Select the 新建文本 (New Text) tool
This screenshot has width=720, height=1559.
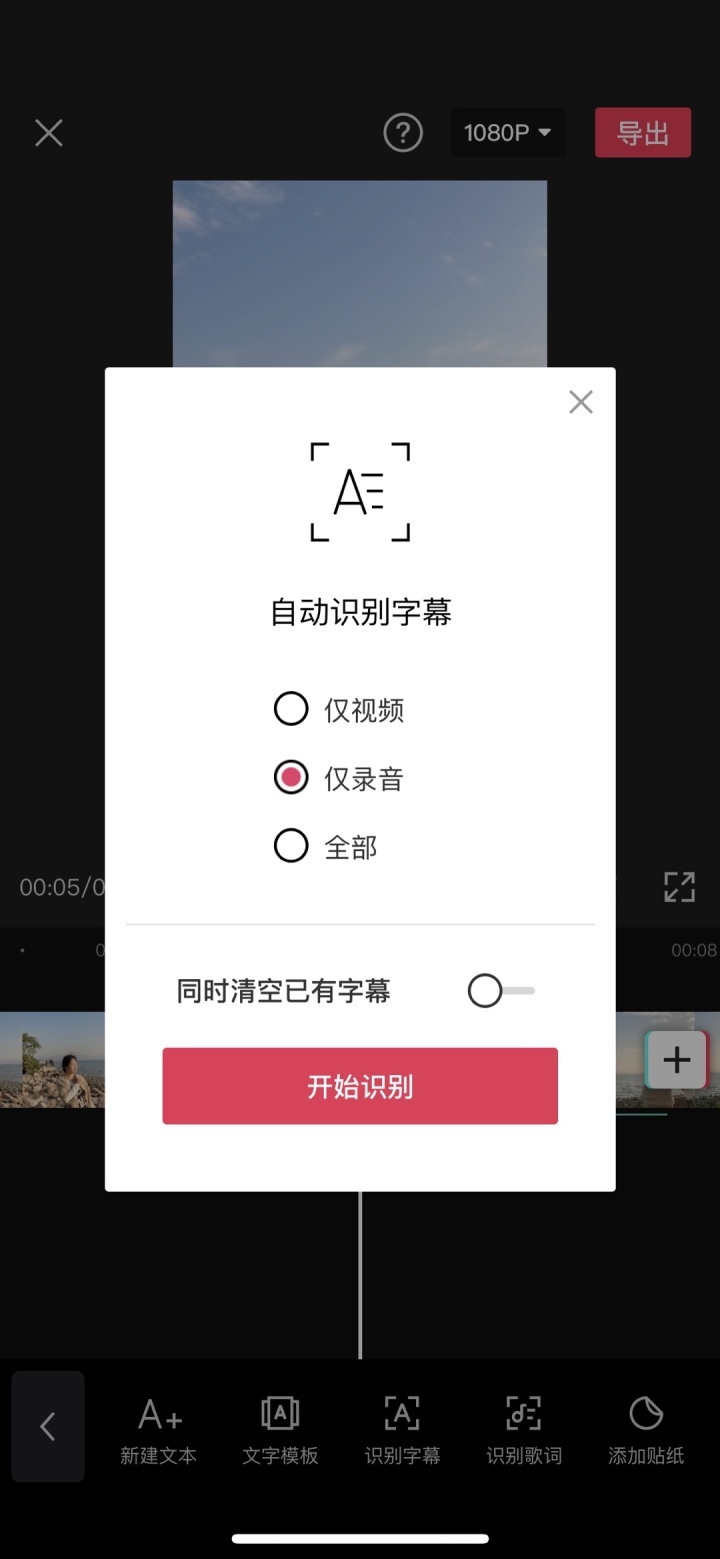[x=157, y=1427]
